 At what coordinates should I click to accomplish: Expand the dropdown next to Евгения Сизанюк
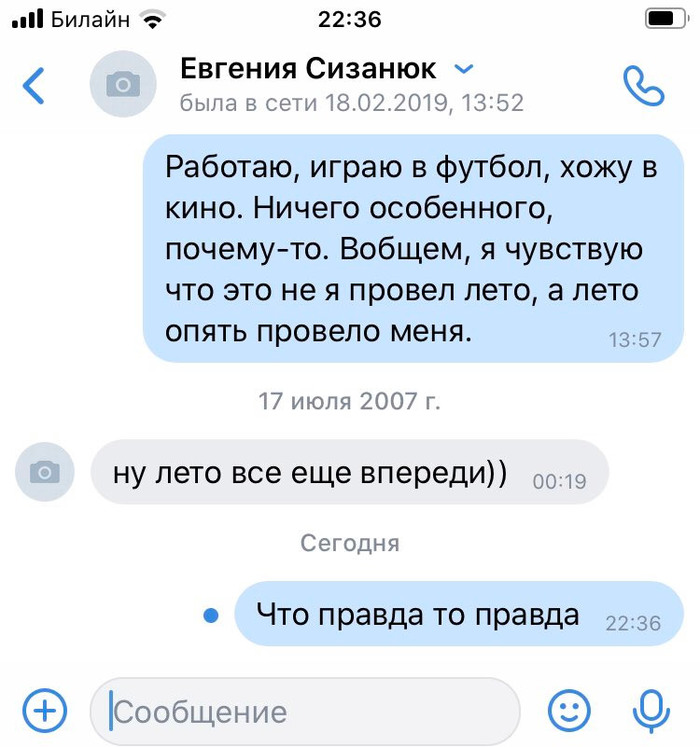(x=463, y=69)
